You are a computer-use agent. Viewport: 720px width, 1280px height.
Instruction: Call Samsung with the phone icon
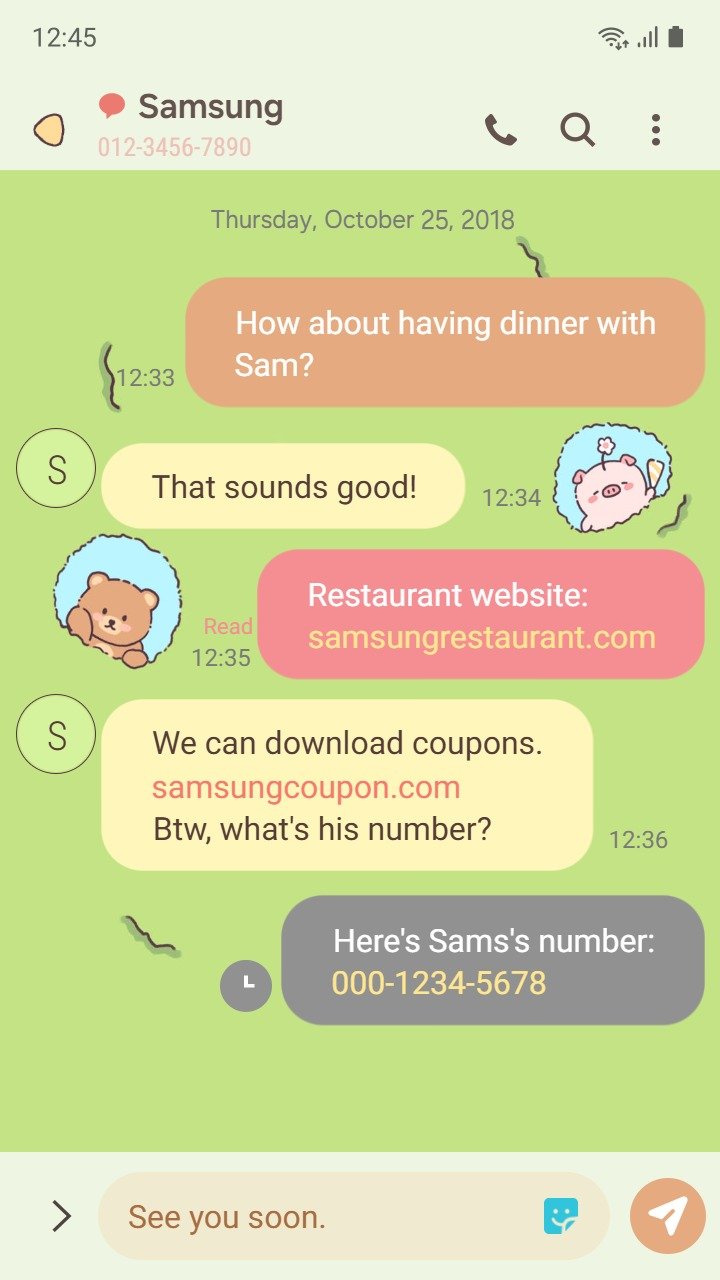pos(500,130)
